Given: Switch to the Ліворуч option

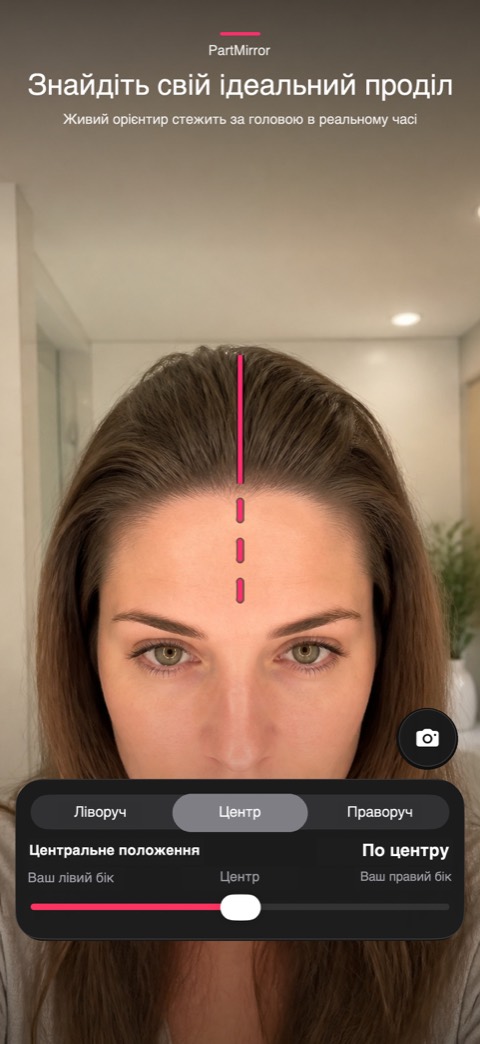Looking at the screenshot, I should (x=100, y=812).
